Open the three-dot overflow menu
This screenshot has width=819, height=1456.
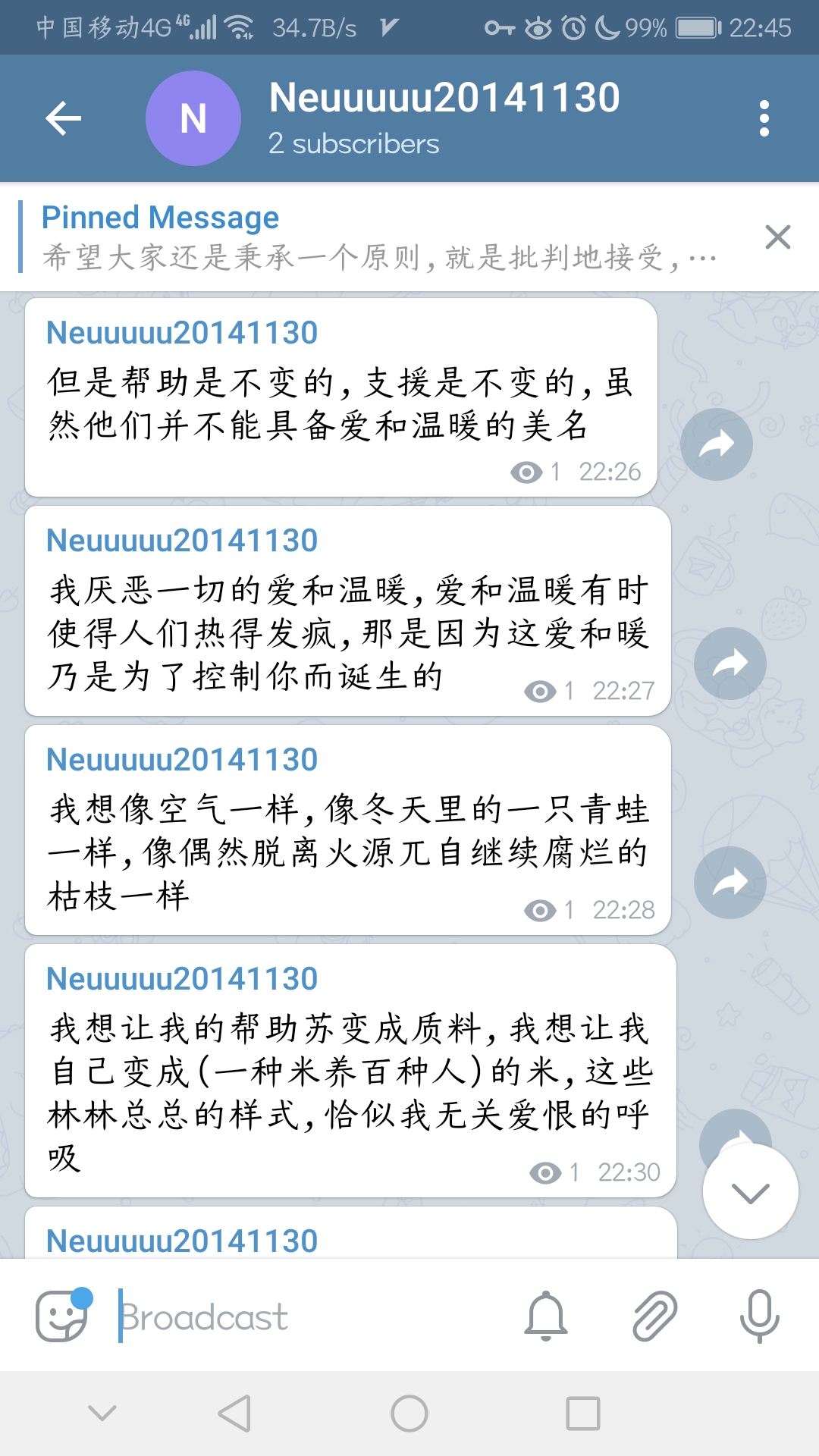764,118
